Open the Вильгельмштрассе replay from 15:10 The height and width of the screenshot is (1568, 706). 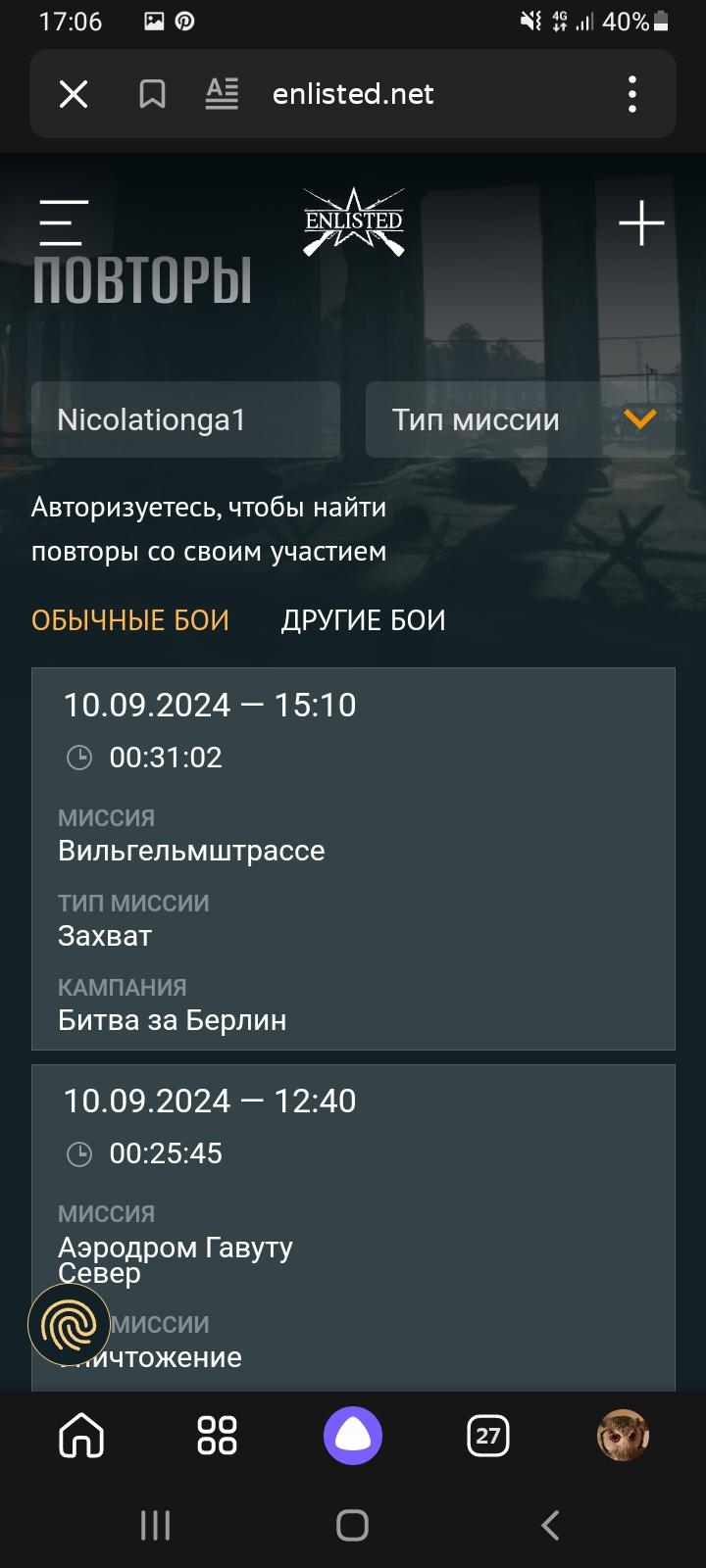353,857
